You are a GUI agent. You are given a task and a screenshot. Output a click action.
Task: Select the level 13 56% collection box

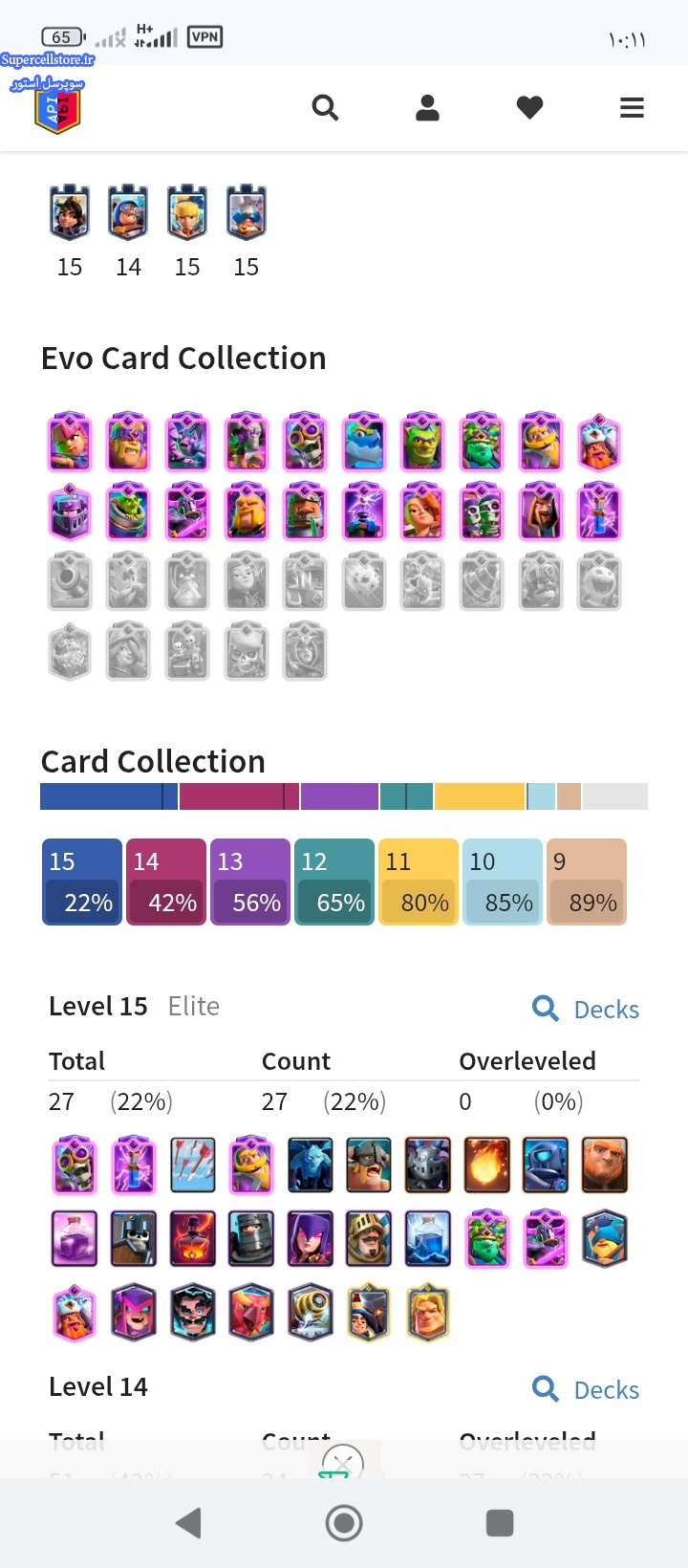pos(250,882)
